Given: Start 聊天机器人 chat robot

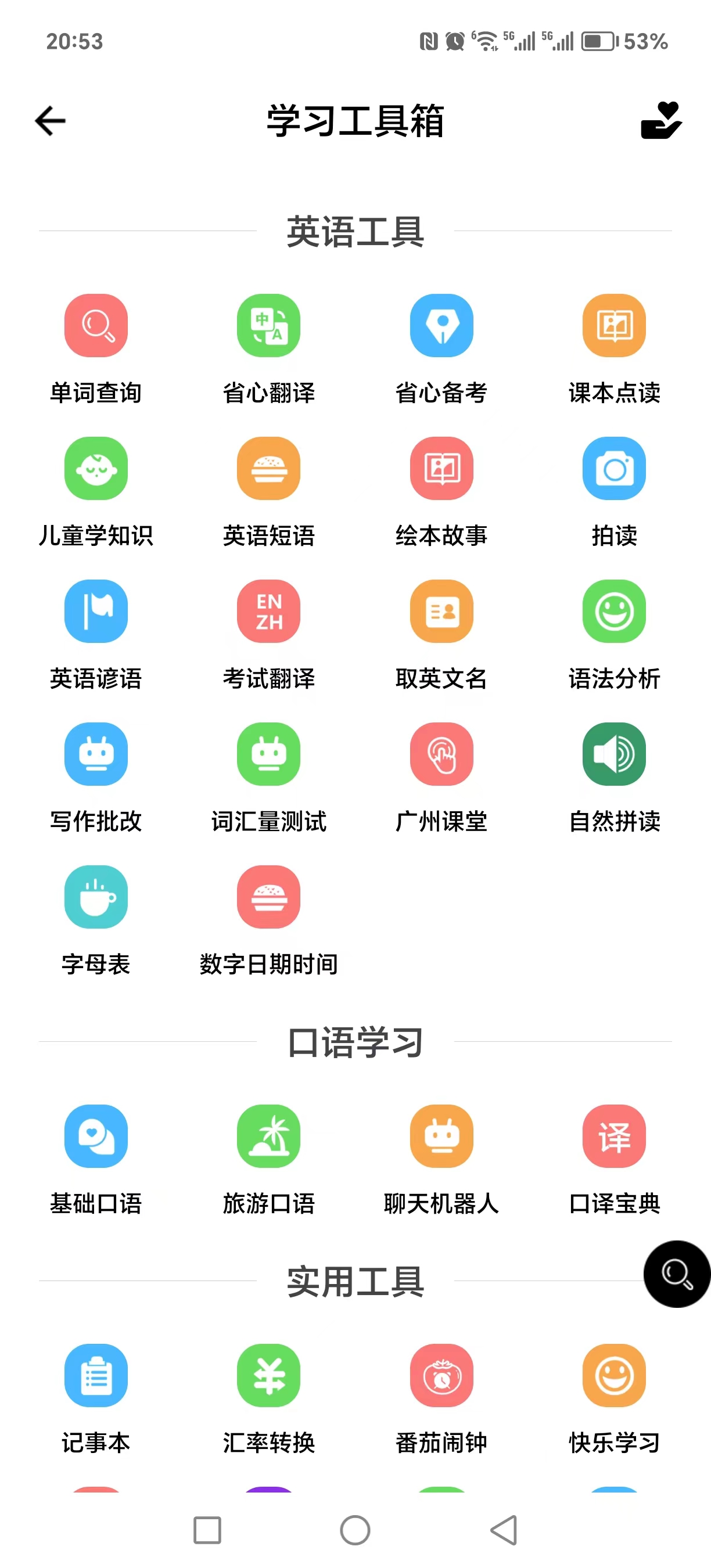Looking at the screenshot, I should [441, 1137].
